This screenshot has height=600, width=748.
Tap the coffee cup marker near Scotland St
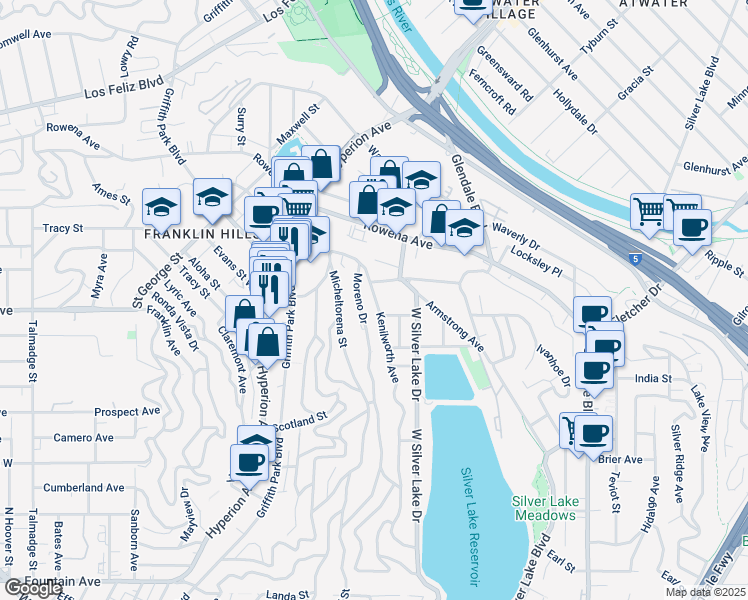(249, 463)
